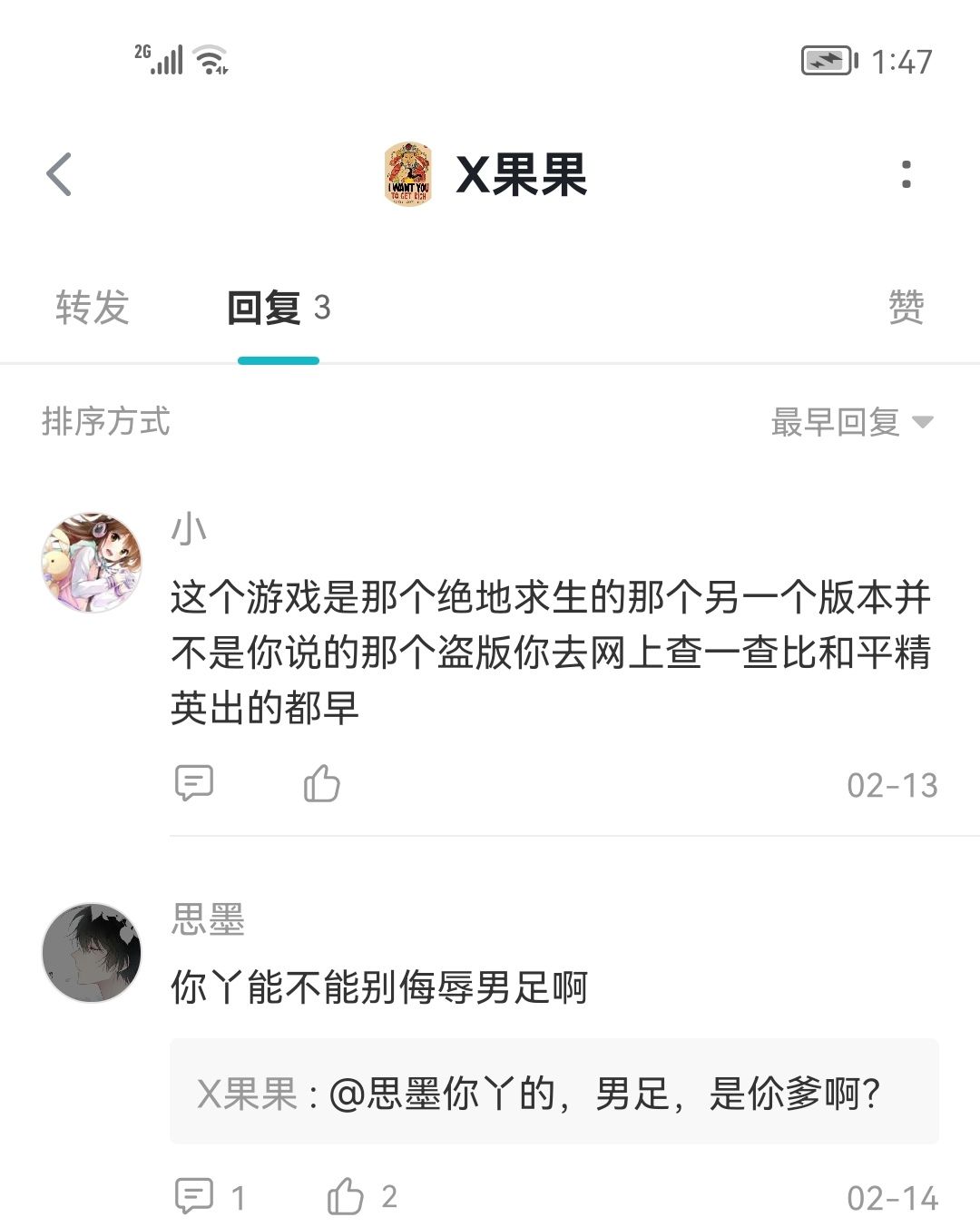
Task: Tap the comment icon under 小's reply
Action: click(193, 782)
